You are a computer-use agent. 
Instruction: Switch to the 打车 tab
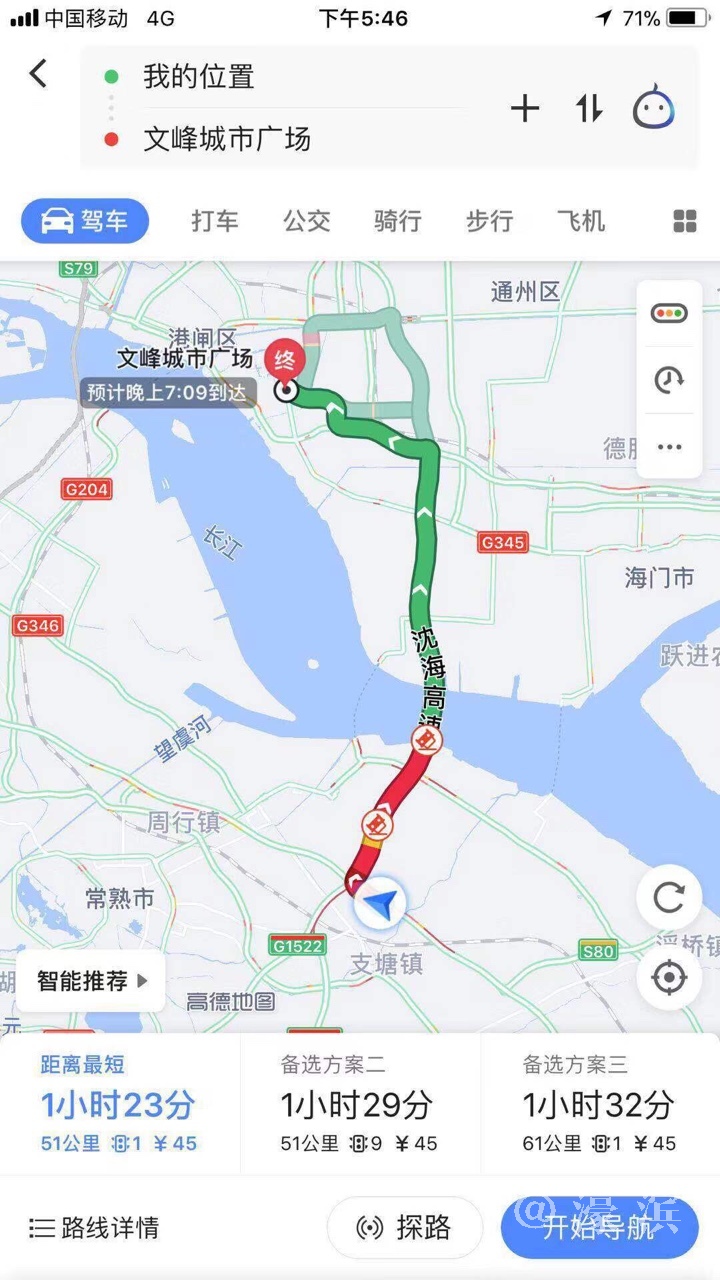tap(215, 221)
